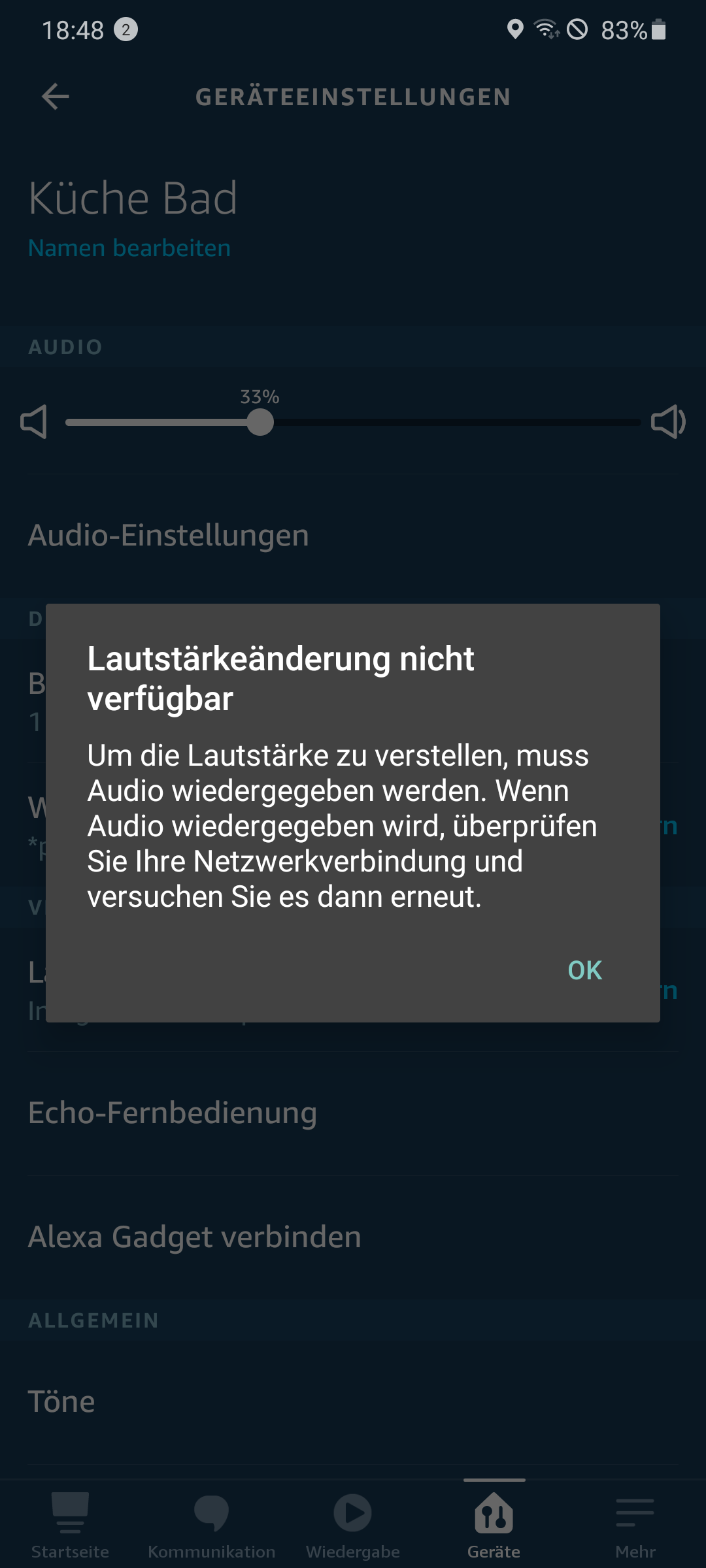Open Echo-Fernbedienung settings
706x1568 pixels.
(x=173, y=1113)
